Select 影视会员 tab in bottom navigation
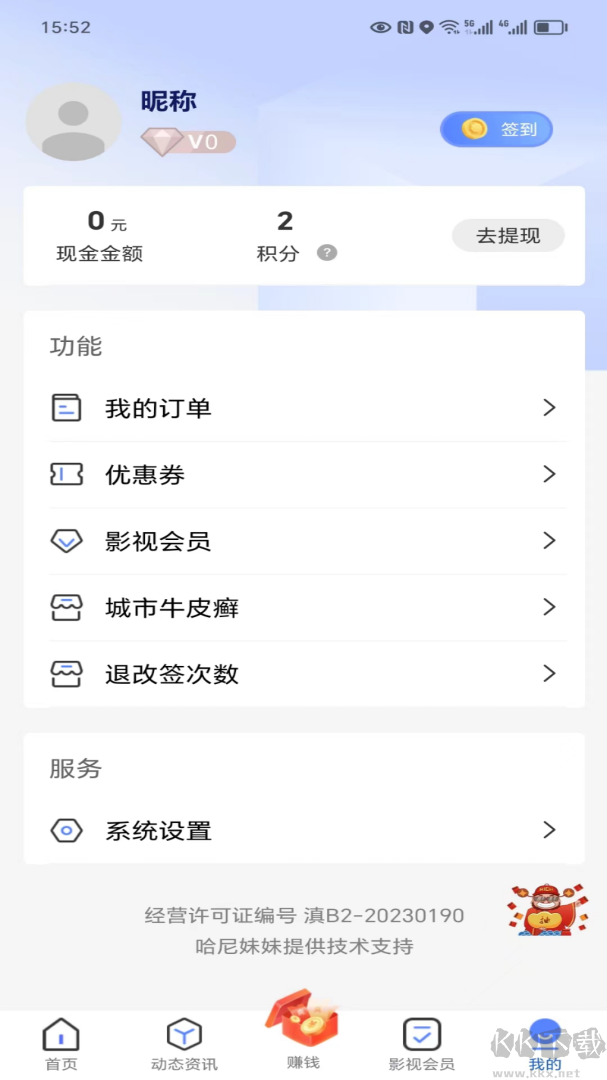The width and height of the screenshot is (607, 1080). pos(421,1044)
